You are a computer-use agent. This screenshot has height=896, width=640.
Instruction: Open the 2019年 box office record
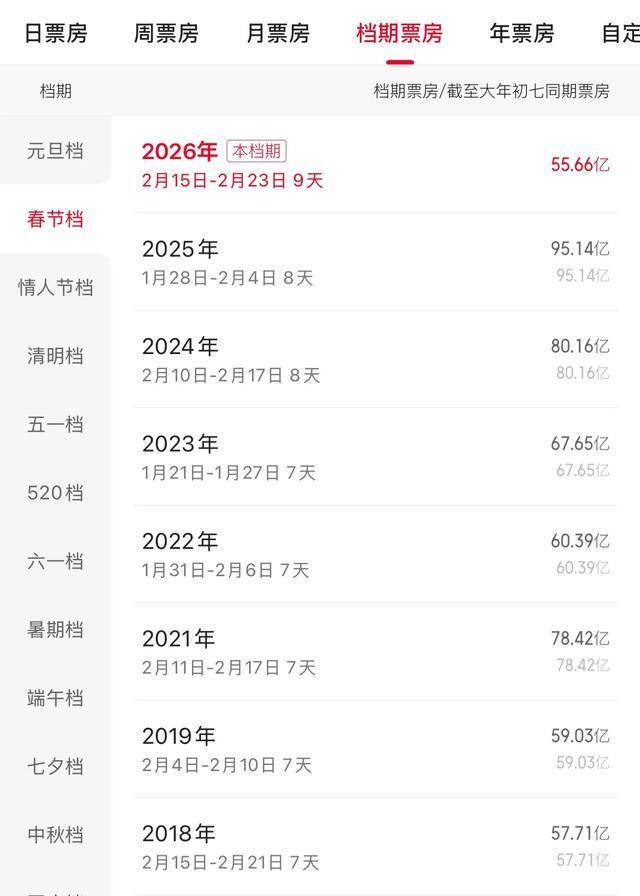pyautogui.click(x=375, y=750)
